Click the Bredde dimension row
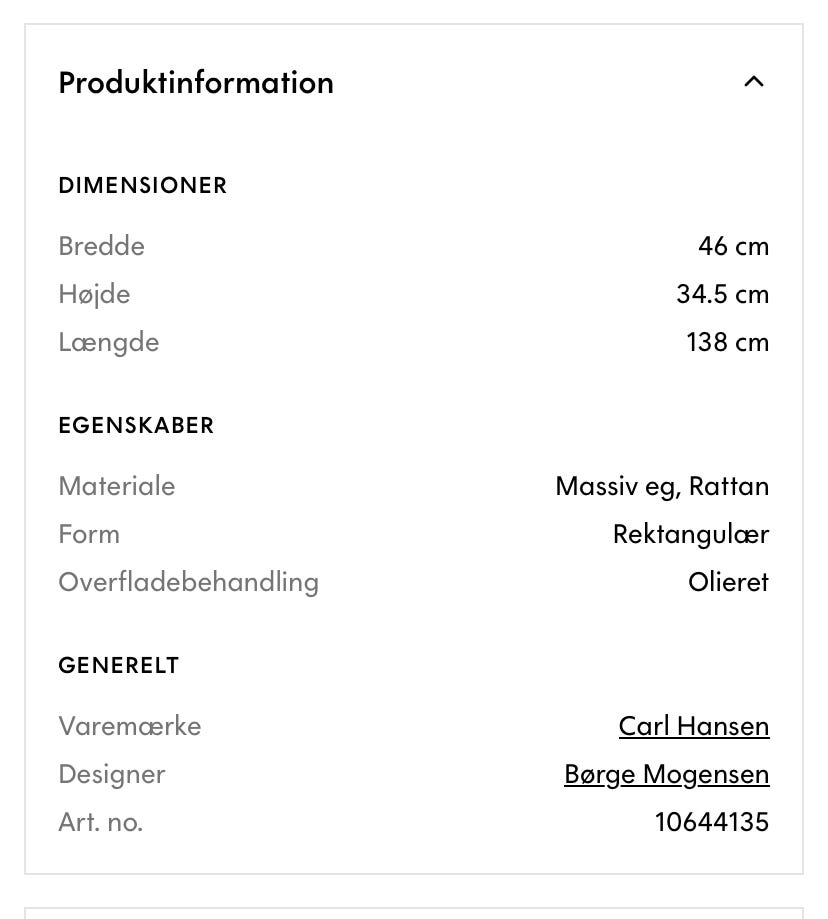 point(101,245)
